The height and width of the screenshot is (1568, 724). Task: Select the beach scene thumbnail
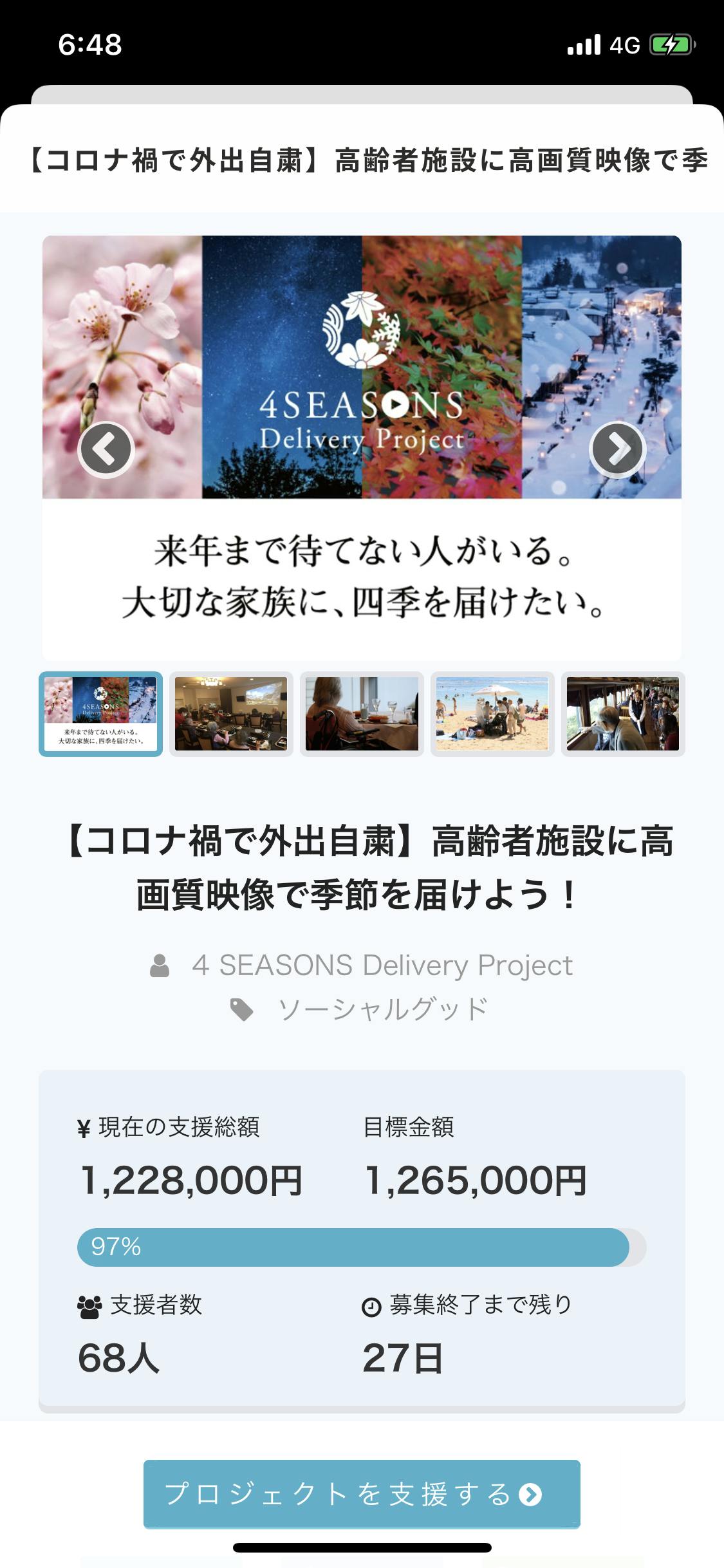(492, 714)
